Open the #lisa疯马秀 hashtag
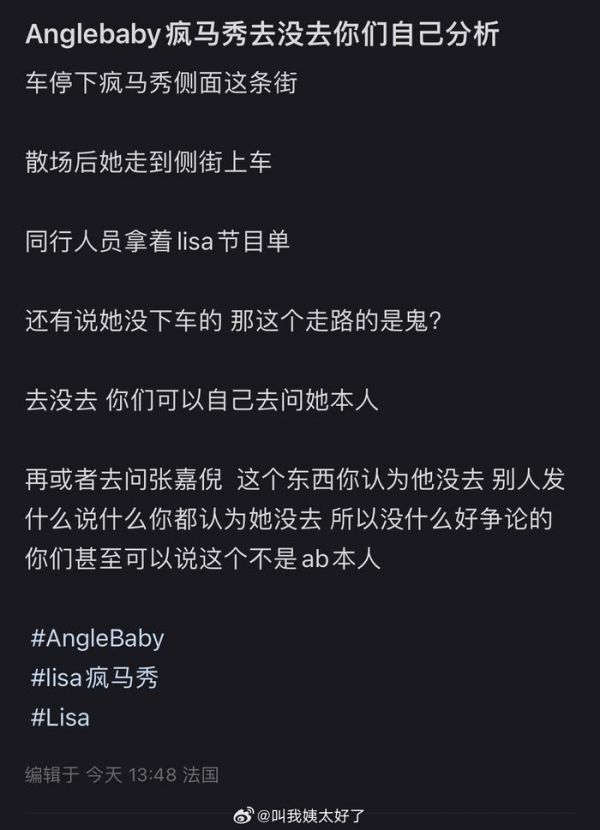 (x=94, y=678)
